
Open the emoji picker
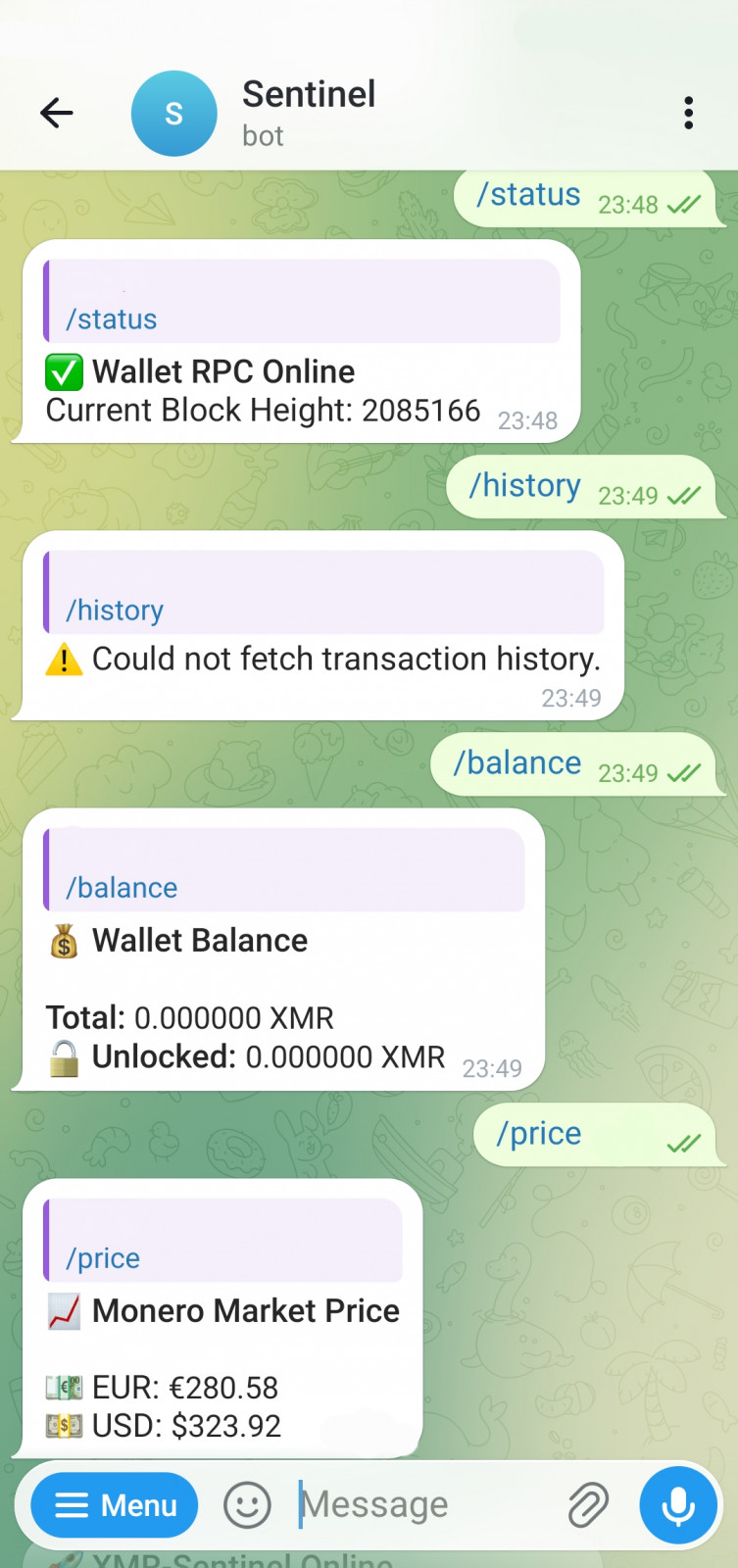click(247, 1504)
